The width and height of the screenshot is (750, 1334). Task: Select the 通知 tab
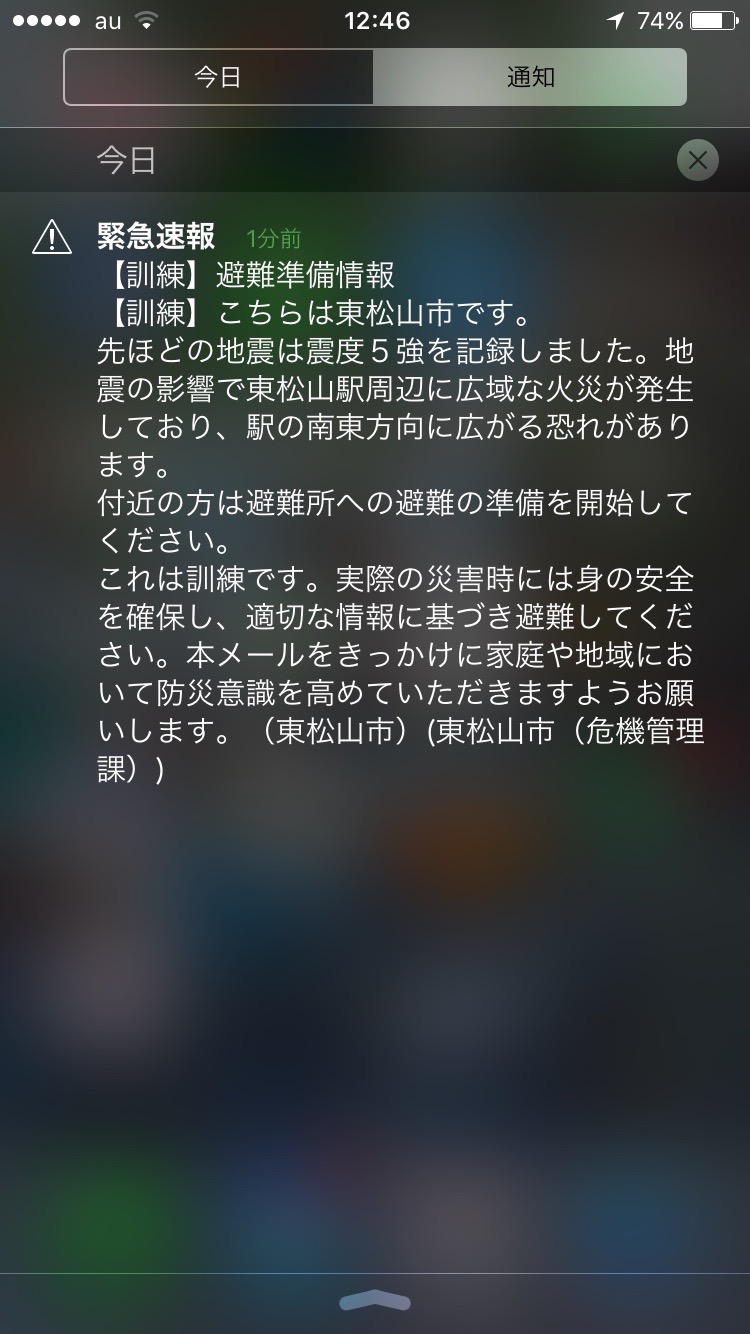(530, 77)
